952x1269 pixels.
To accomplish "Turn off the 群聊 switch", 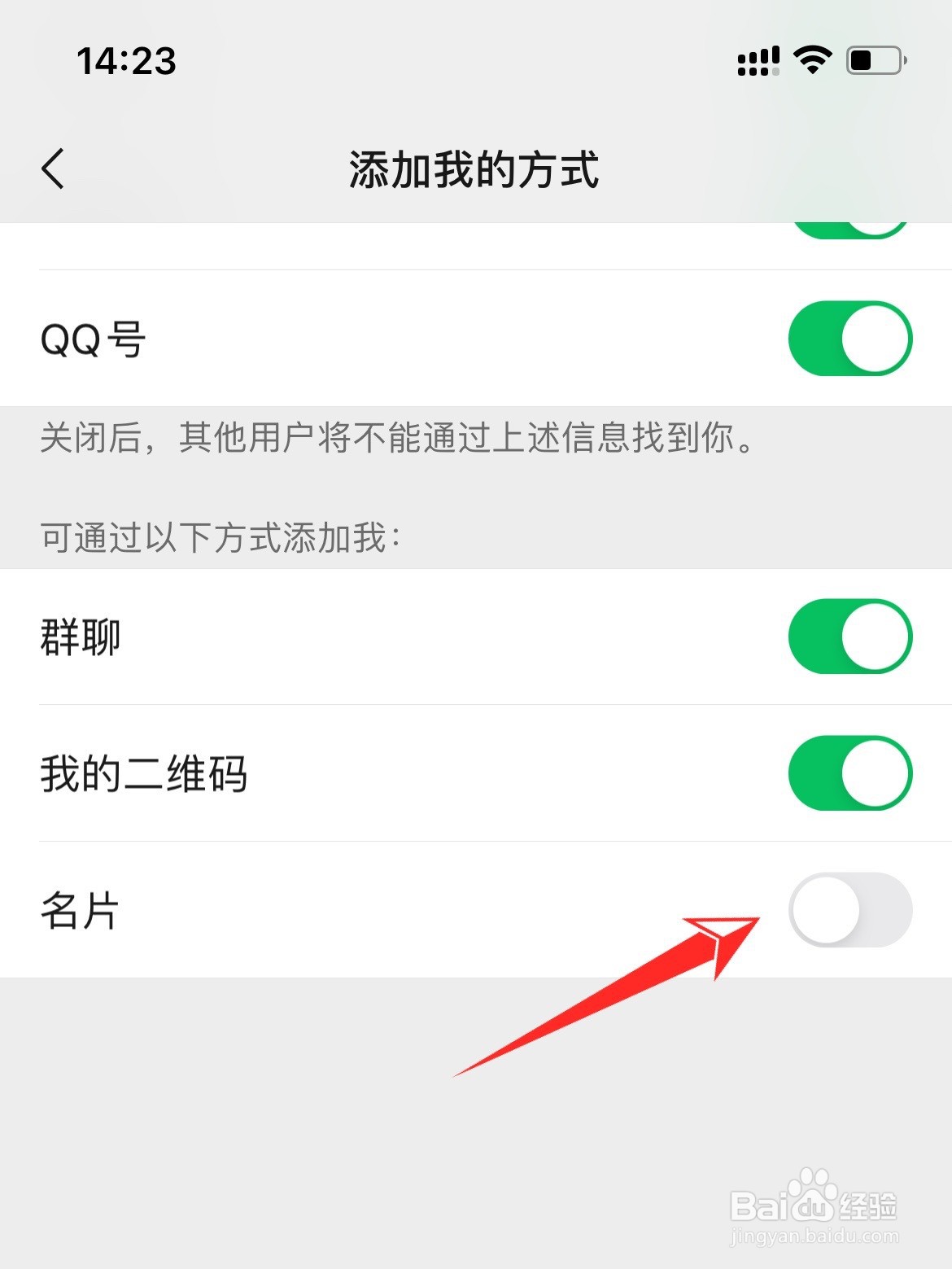I will coord(849,637).
